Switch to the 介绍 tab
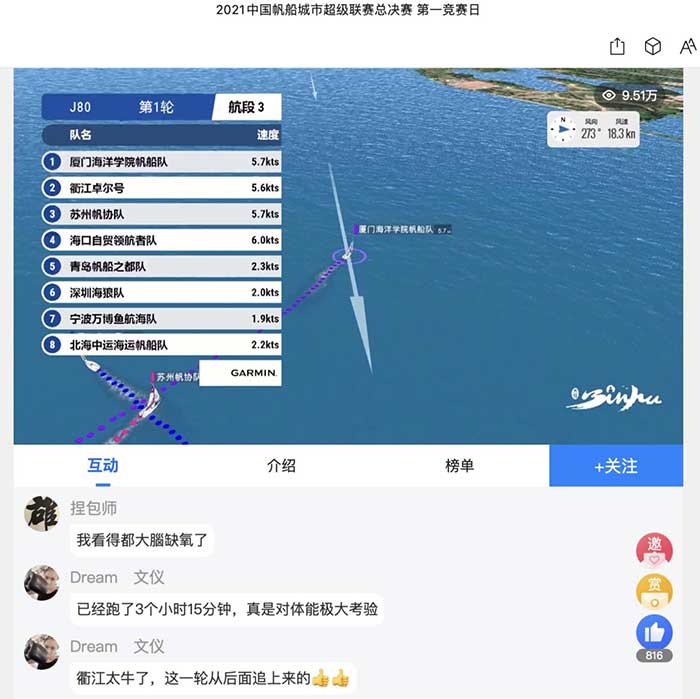The width and height of the screenshot is (700, 699). tap(282, 466)
